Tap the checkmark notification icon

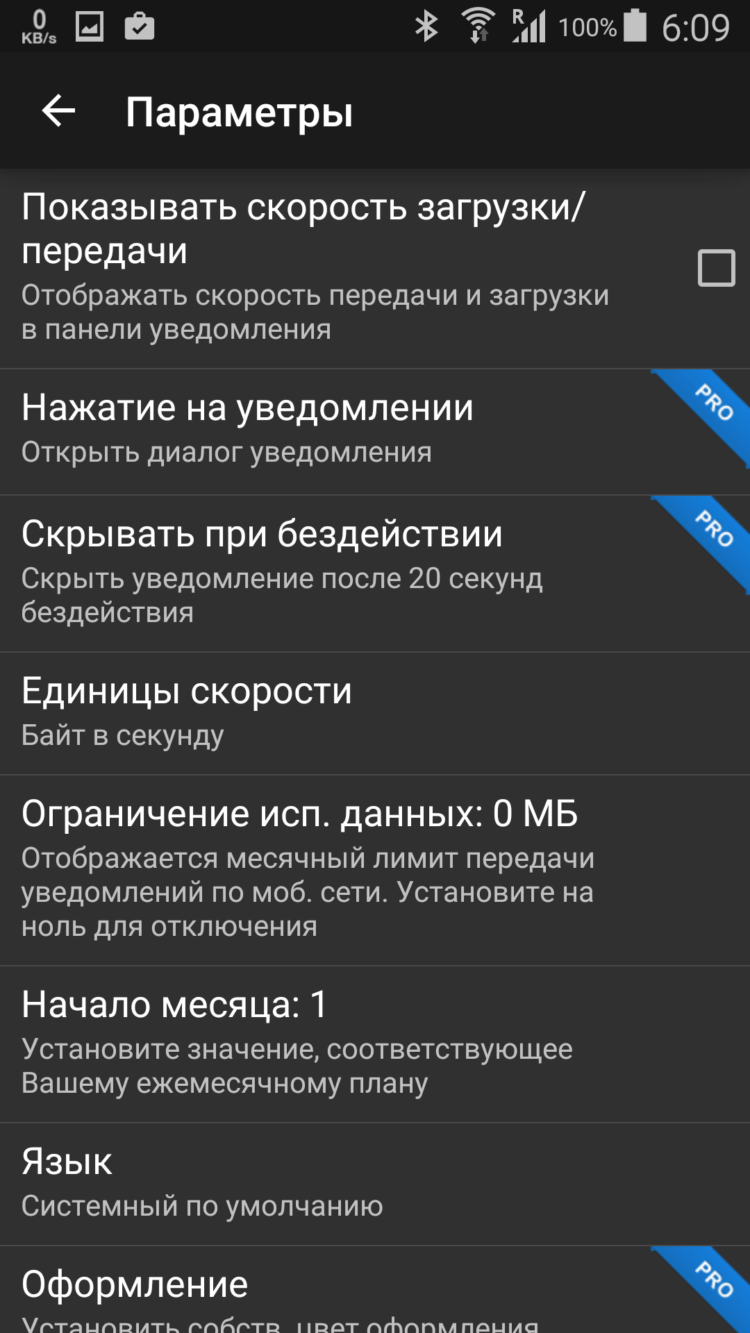click(x=140, y=27)
